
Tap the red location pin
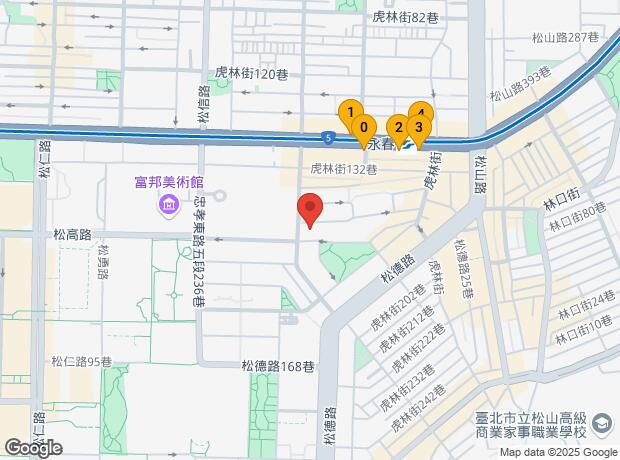(310, 210)
